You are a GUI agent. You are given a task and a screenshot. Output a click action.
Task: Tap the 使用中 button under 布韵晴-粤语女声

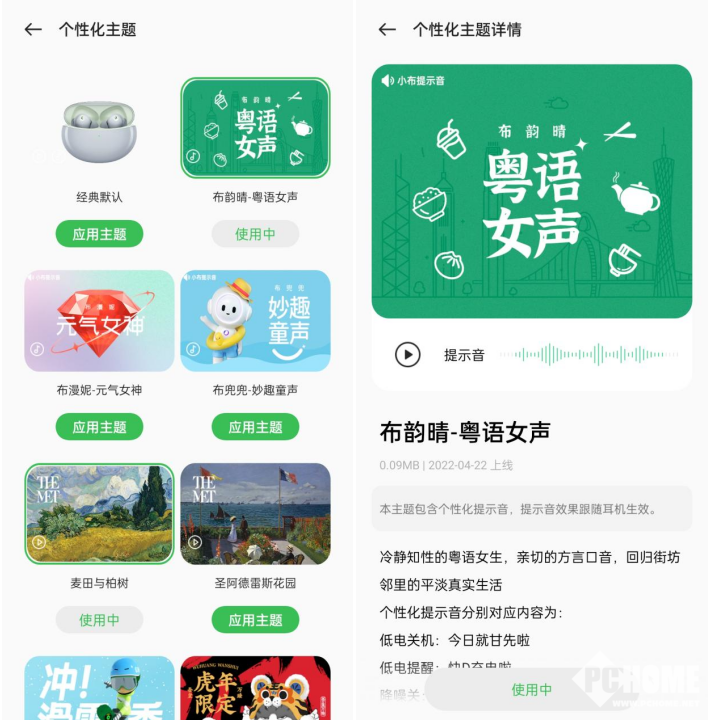coord(255,234)
